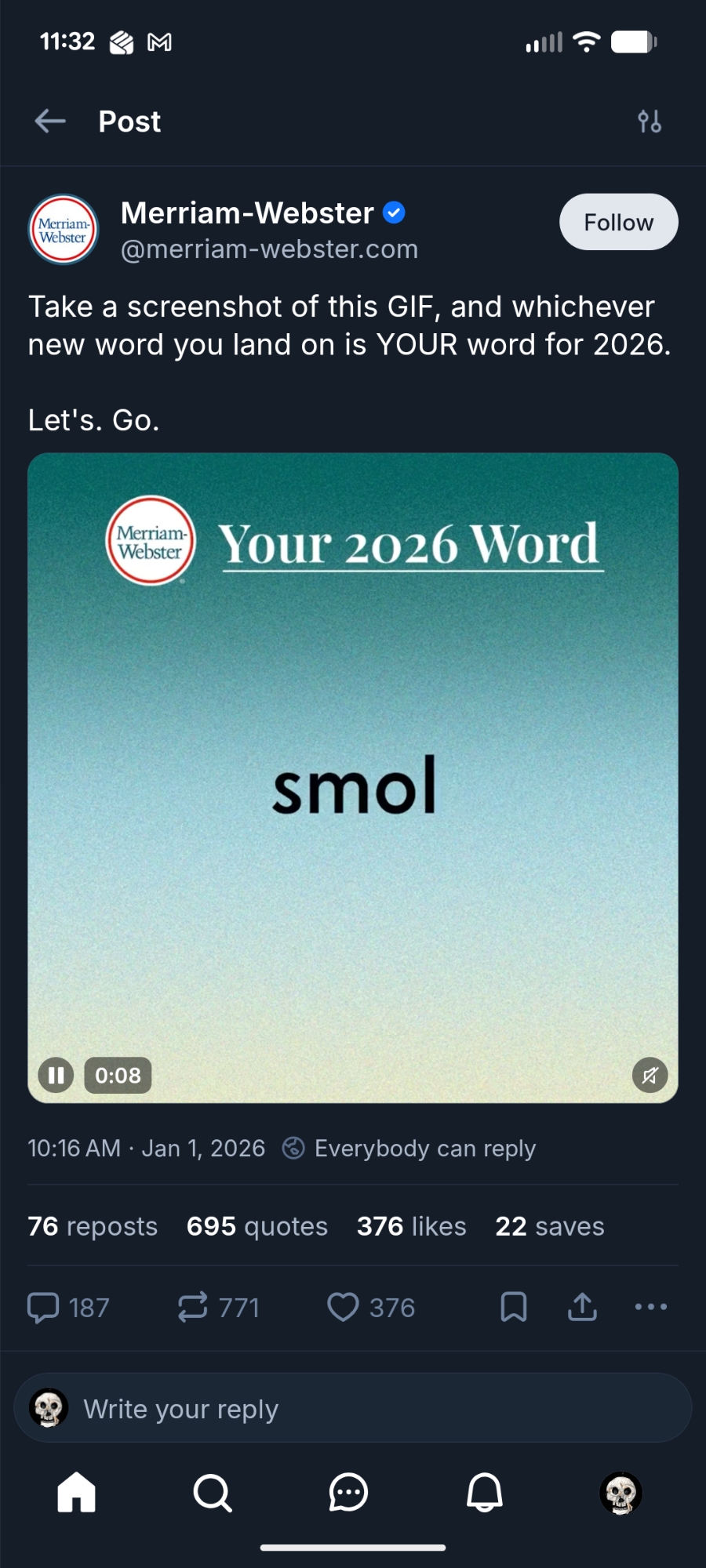The image size is (706, 1568).
Task: Open the Chat messages tab
Action: 348,1492
